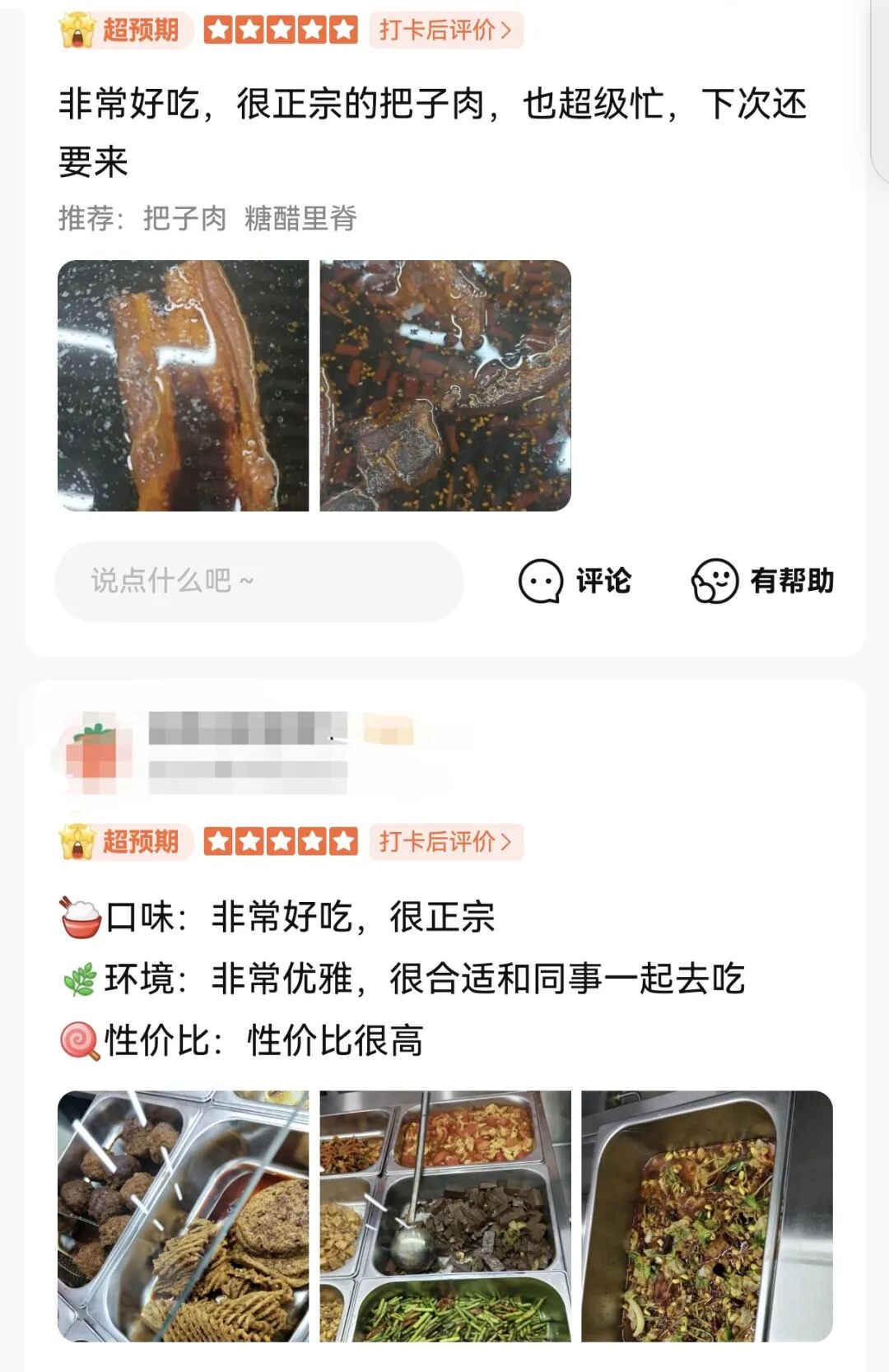Open 评论 on the 把子肉 review
889x1372 pixels.
click(575, 581)
